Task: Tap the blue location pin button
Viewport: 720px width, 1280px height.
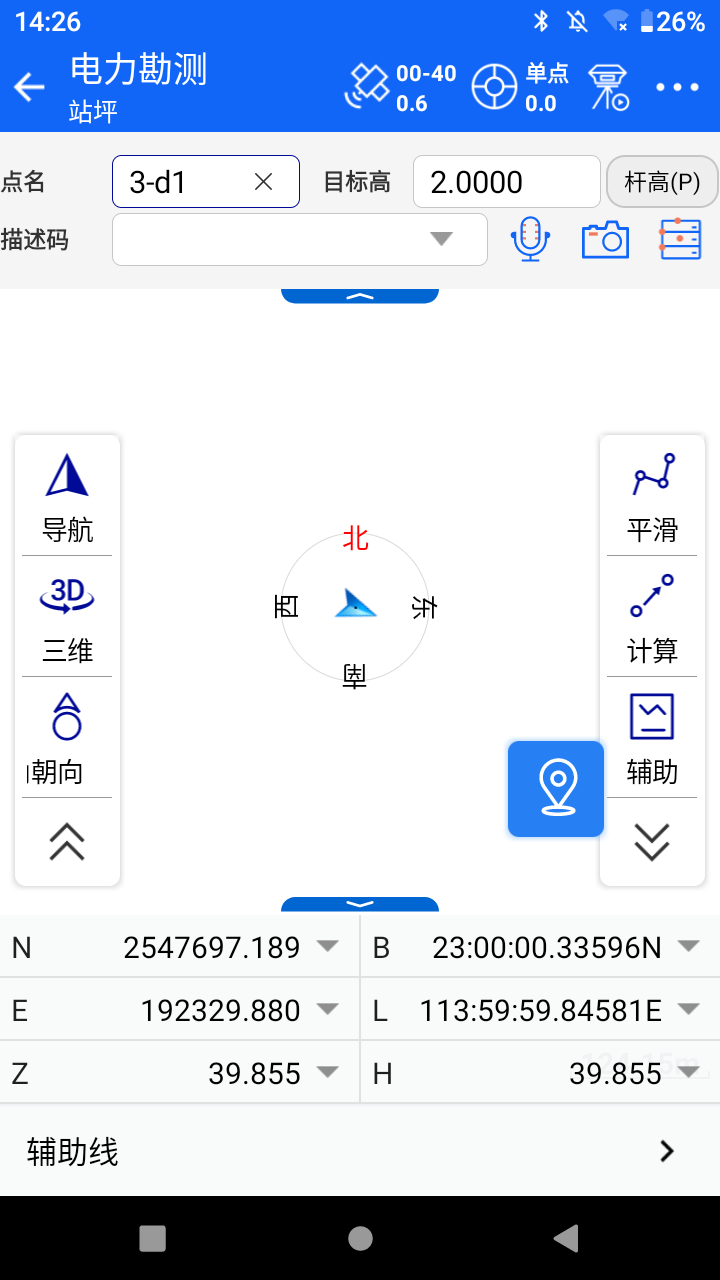Action: tap(556, 789)
